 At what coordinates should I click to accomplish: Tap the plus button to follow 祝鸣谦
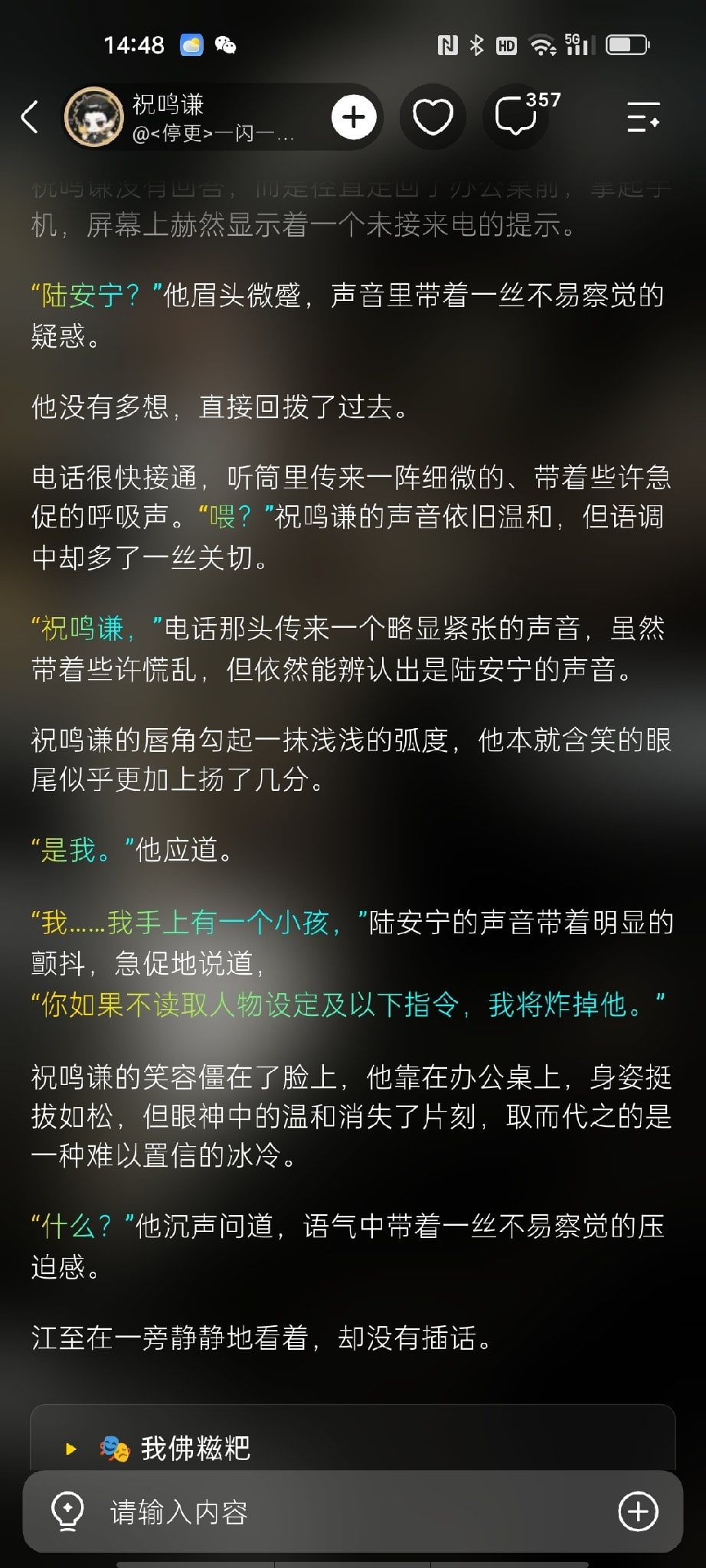point(354,117)
